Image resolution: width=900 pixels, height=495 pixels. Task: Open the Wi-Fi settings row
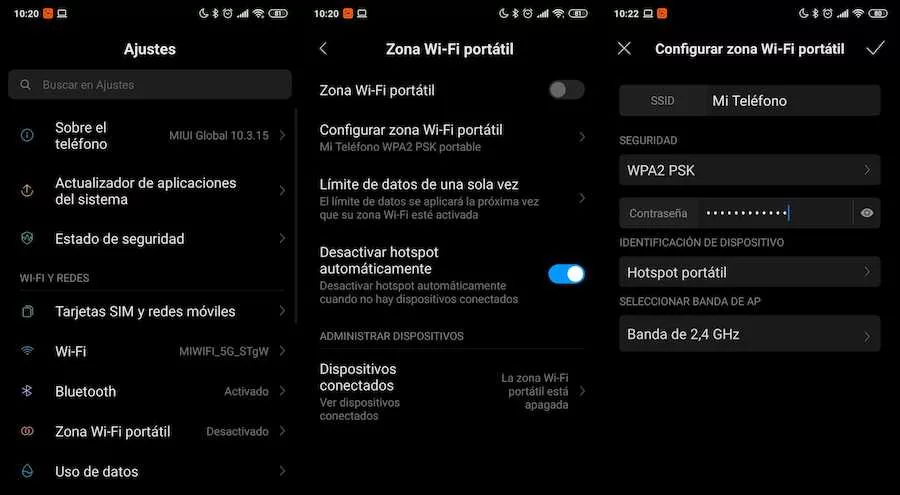click(150, 351)
